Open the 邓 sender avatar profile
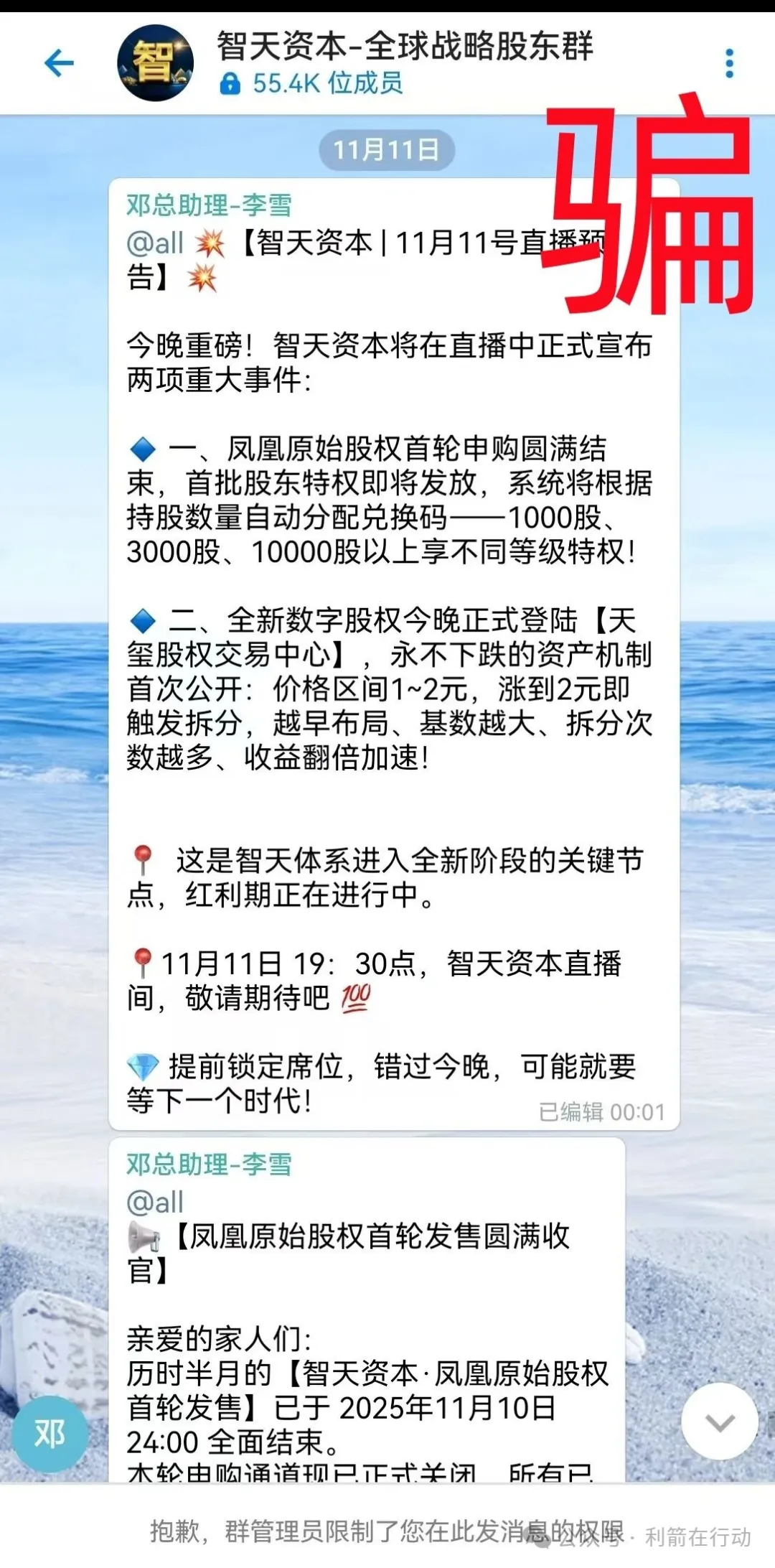 [50, 1434]
